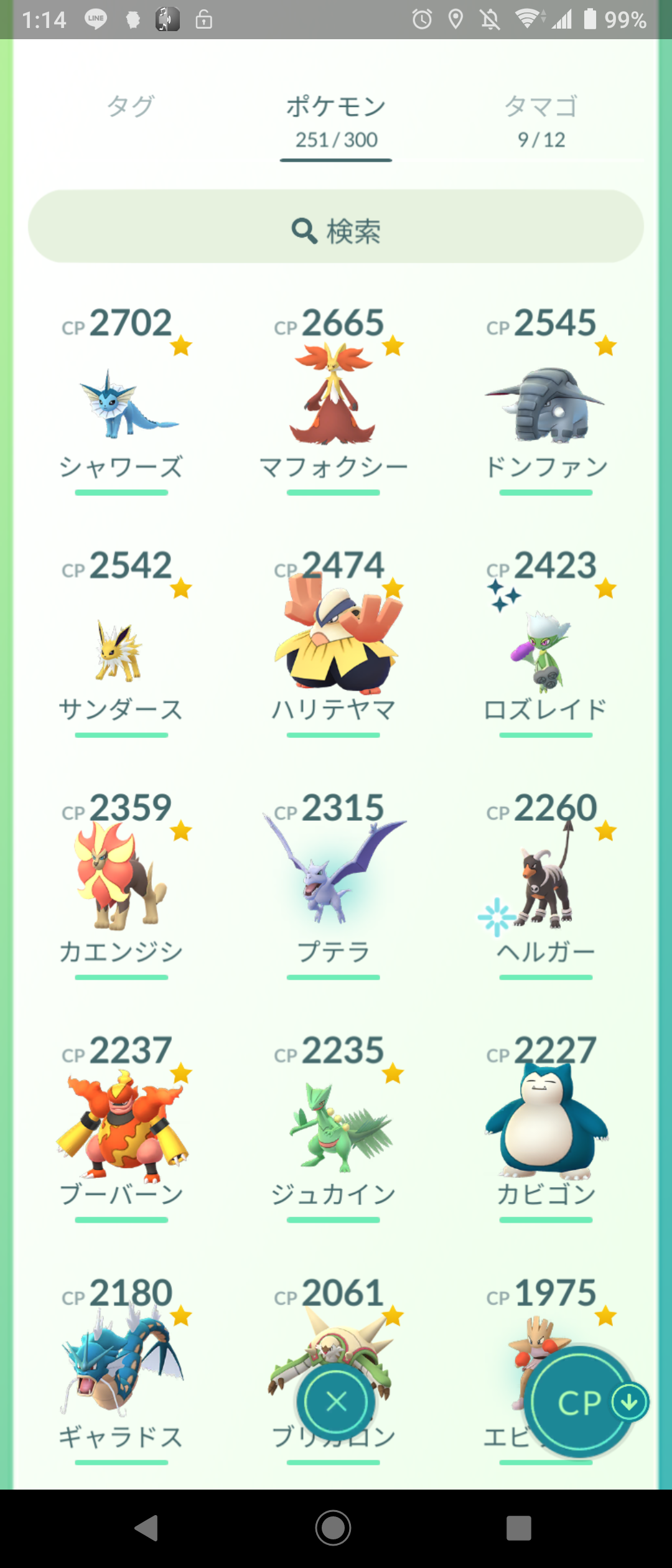Screen dimensions: 672x1568
Task: Close the Pokémon list with the X button
Action: pyautogui.click(x=336, y=1402)
